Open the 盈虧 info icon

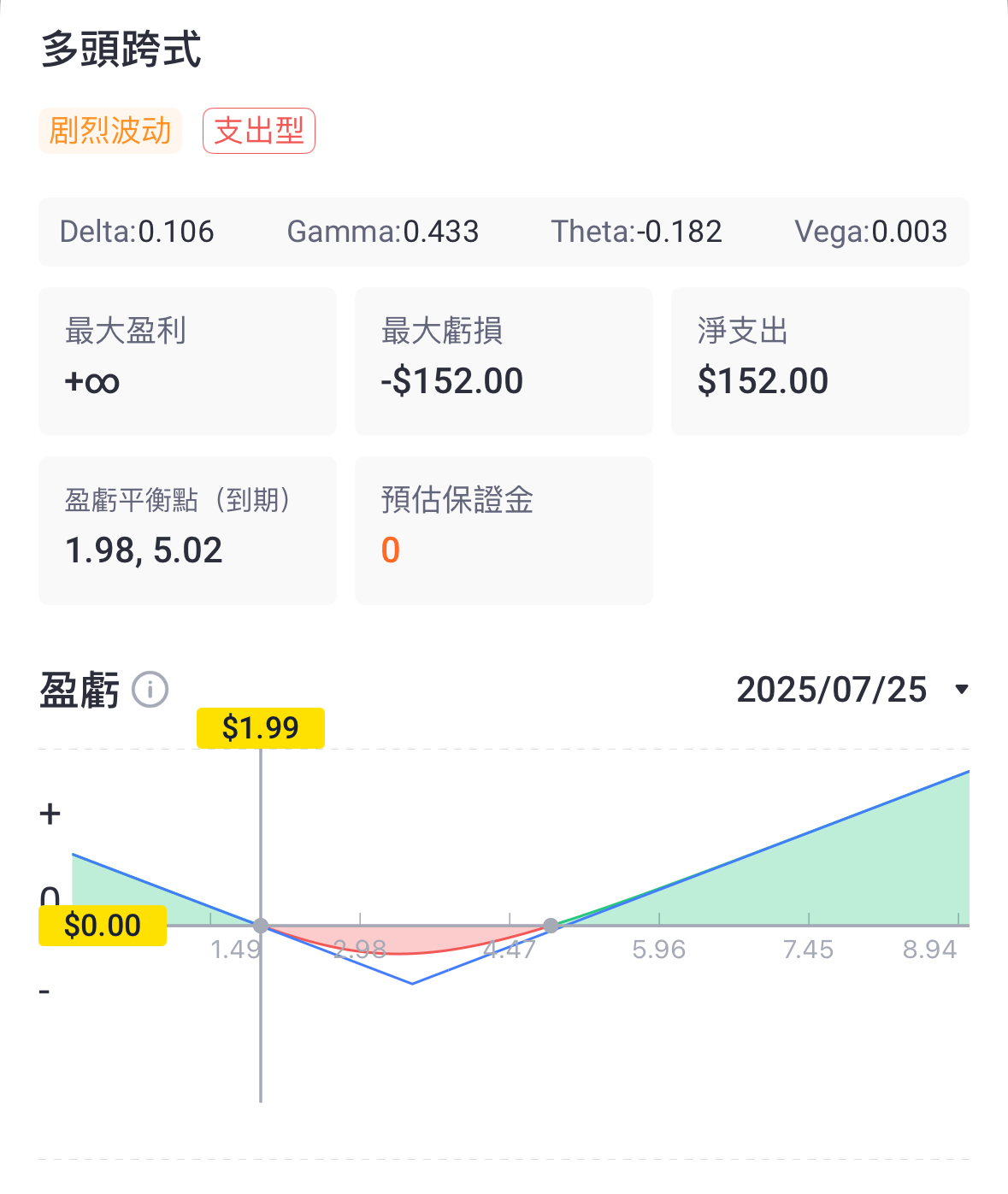(150, 689)
